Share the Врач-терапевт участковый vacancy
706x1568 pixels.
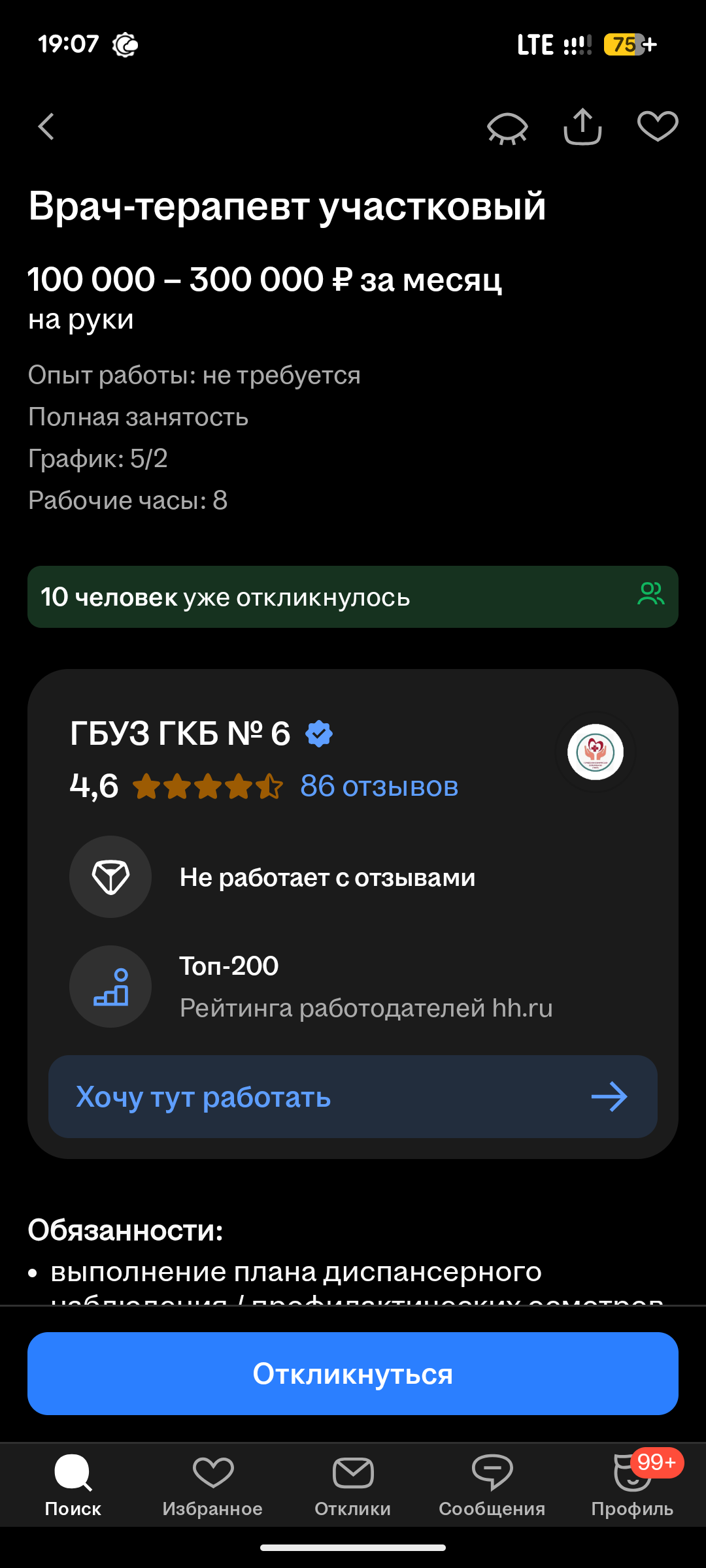point(582,127)
